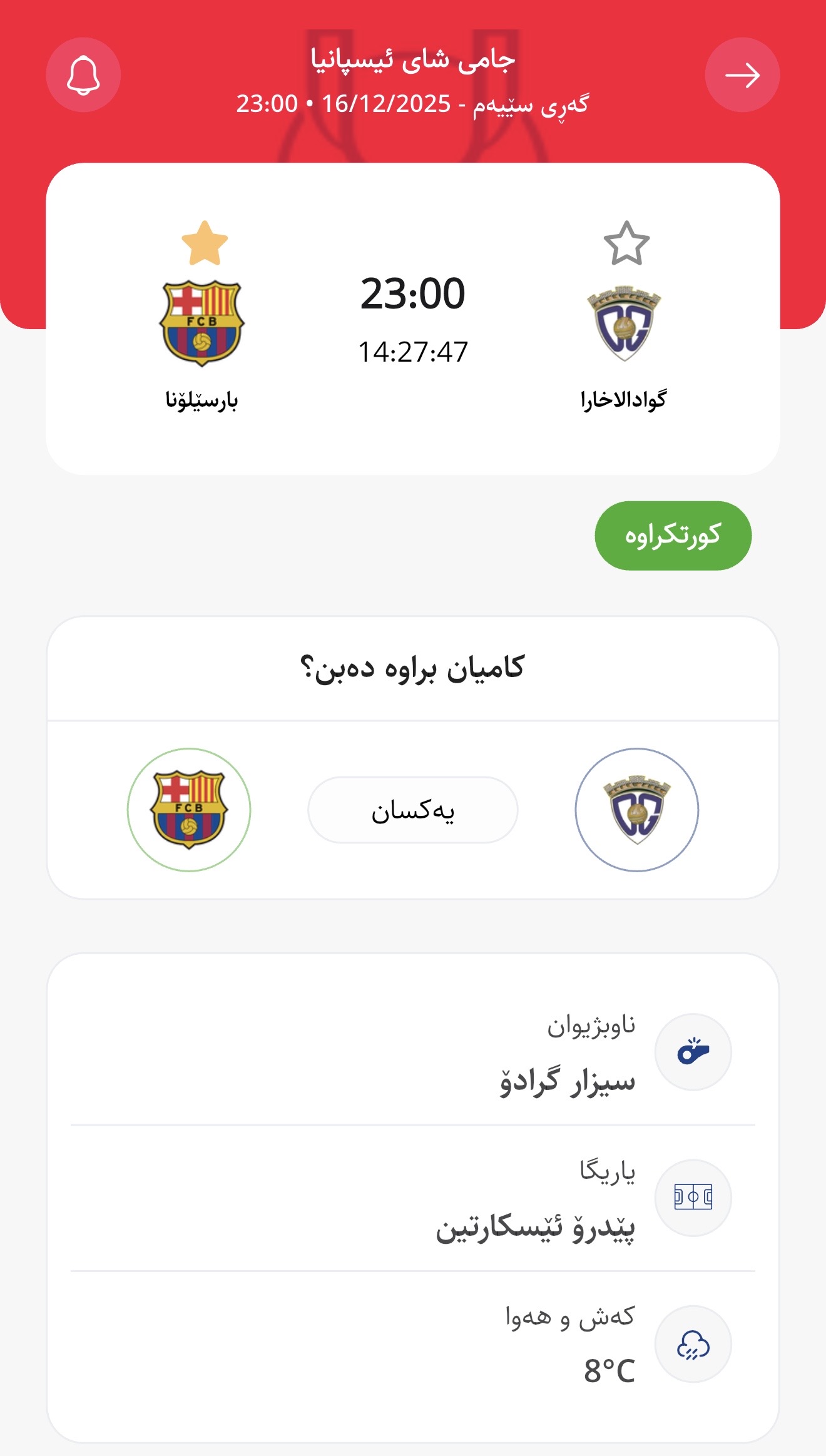The width and height of the screenshot is (826, 1456).
Task: Unfavorite Barcelona with the filled star
Action: click(205, 243)
